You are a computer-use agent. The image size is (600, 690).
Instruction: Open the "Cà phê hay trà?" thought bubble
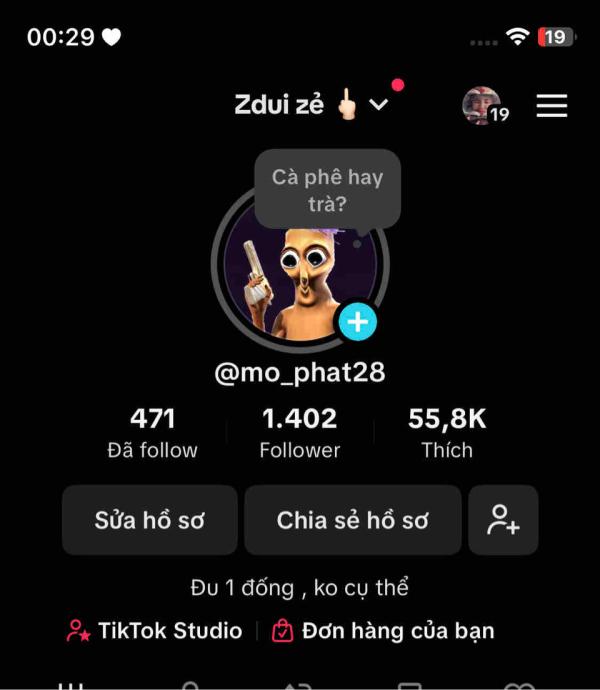[x=327, y=190]
